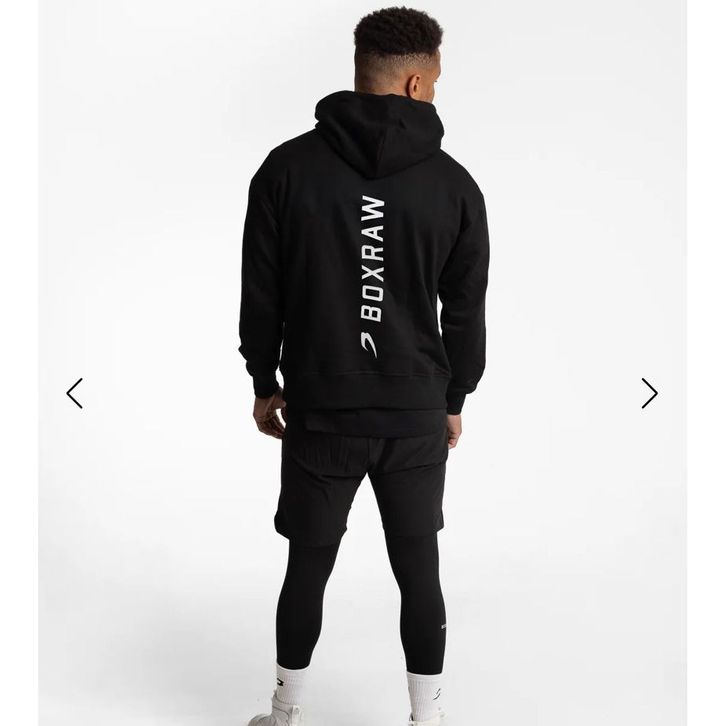Image resolution: width=726 pixels, height=726 pixels.
Task: Open the BOXRAW hoodie photo full view
Action: coord(363,300)
